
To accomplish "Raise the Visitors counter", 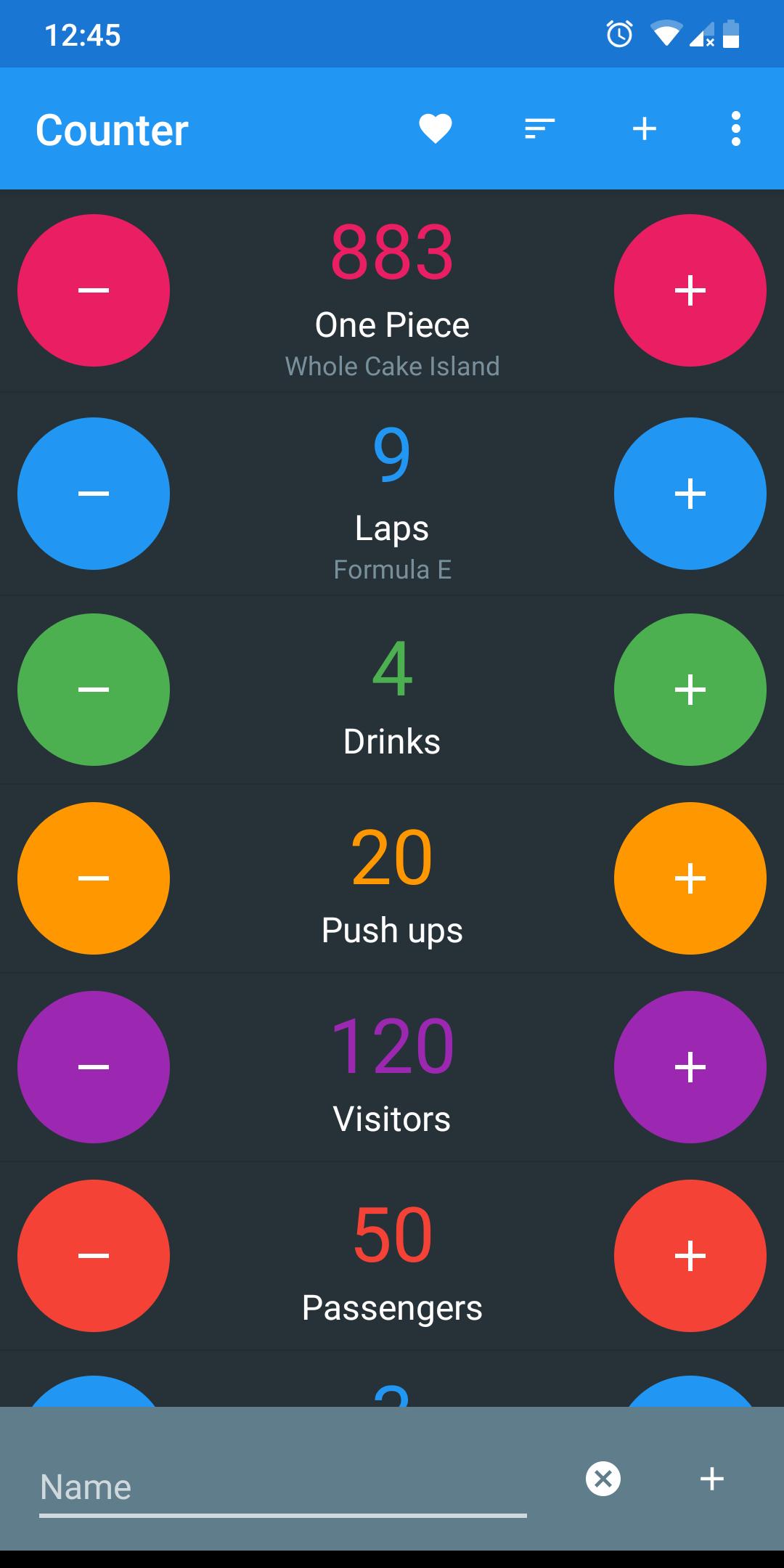I will 690,1067.
